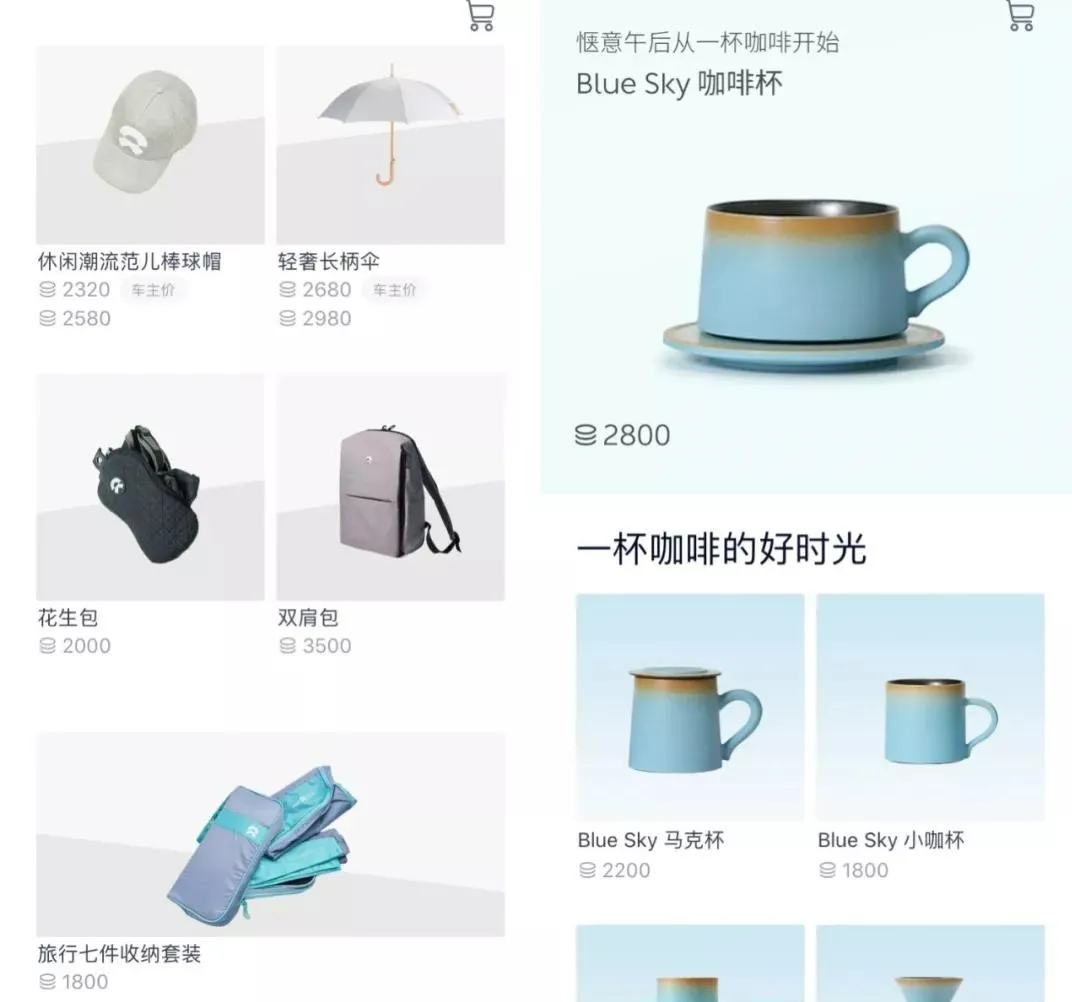Open the shopping cart above the umbrella card
The height and width of the screenshot is (1002, 1072).
click(x=480, y=15)
